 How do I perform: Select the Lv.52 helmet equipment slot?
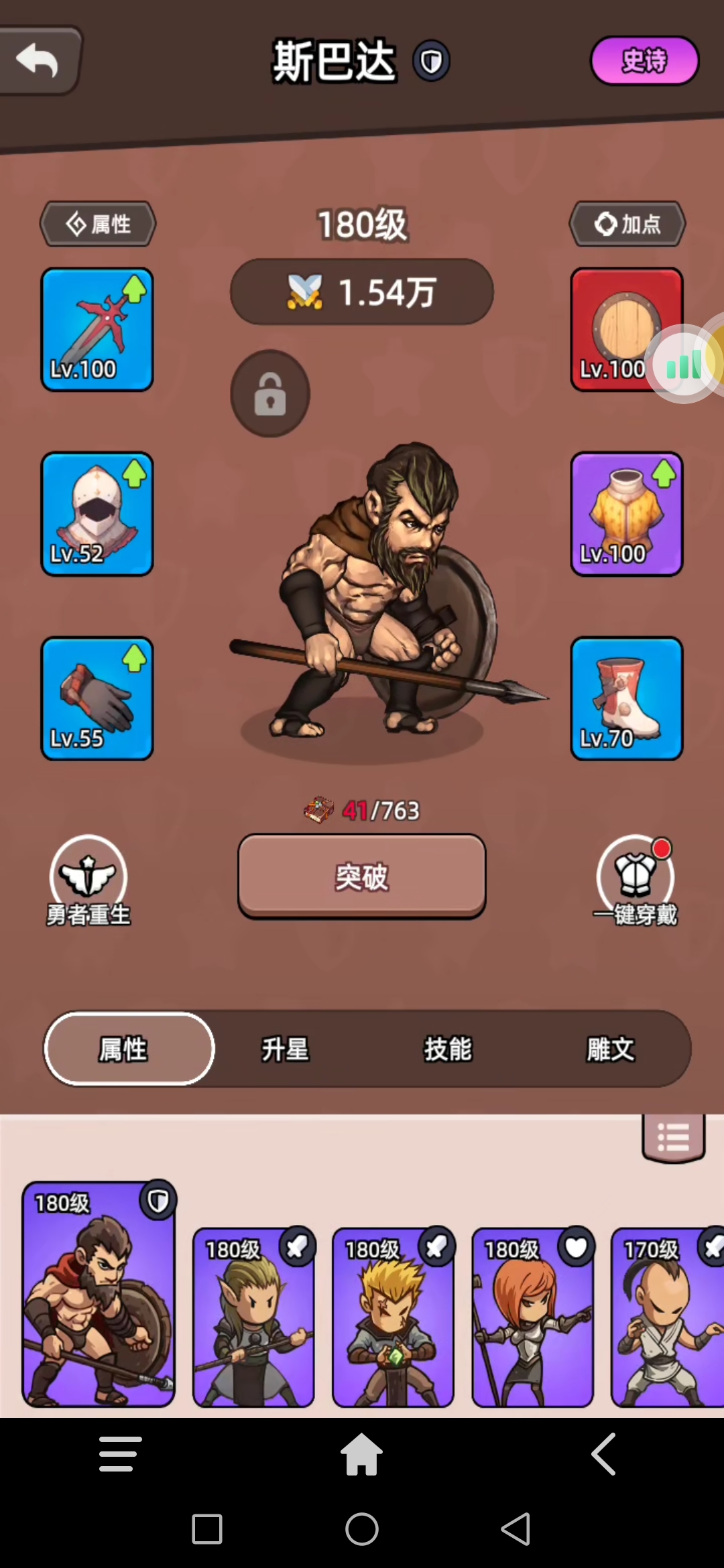pos(97,514)
